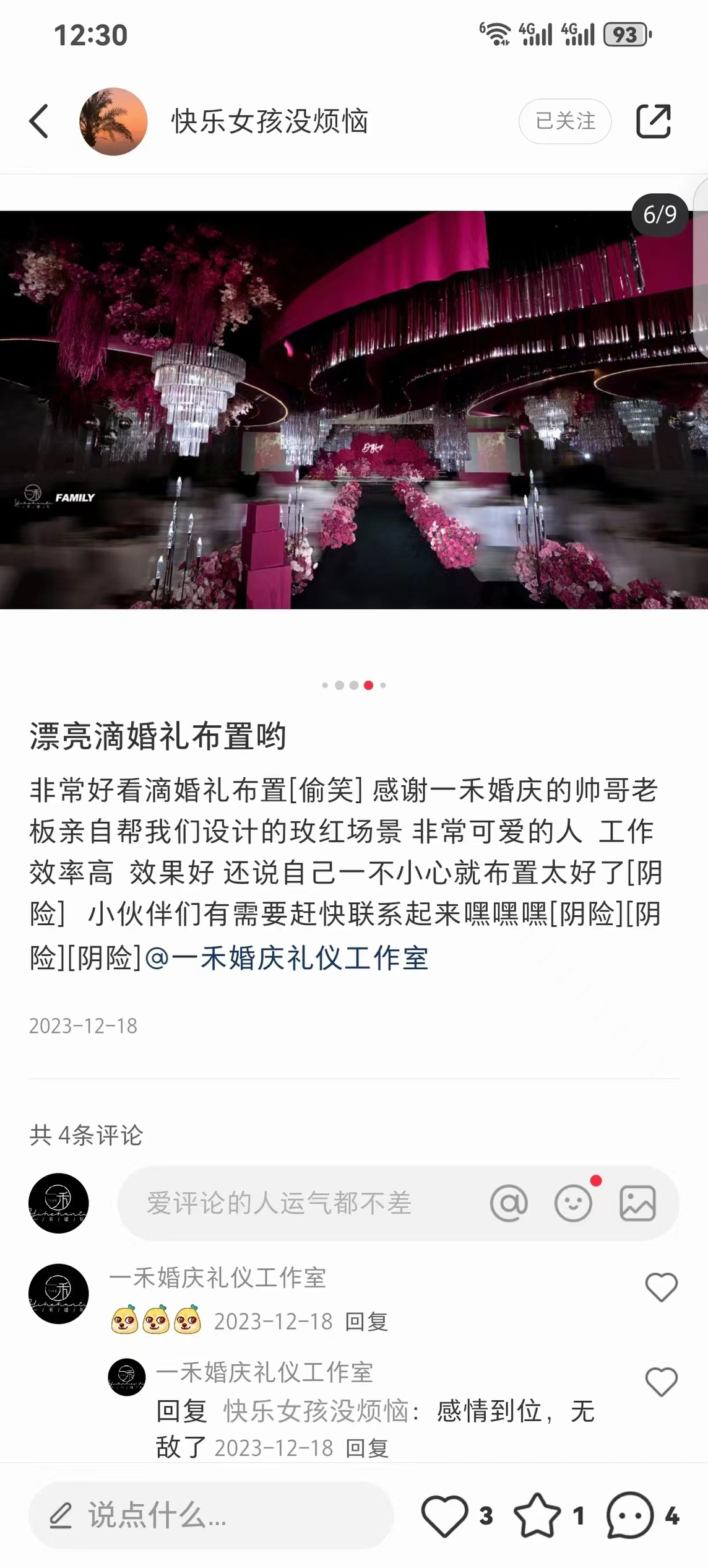The height and width of the screenshot is (1568, 708).
Task: Open the first commenter 一禾婚庆礼仪工作室's avatar
Action: click(59, 1294)
